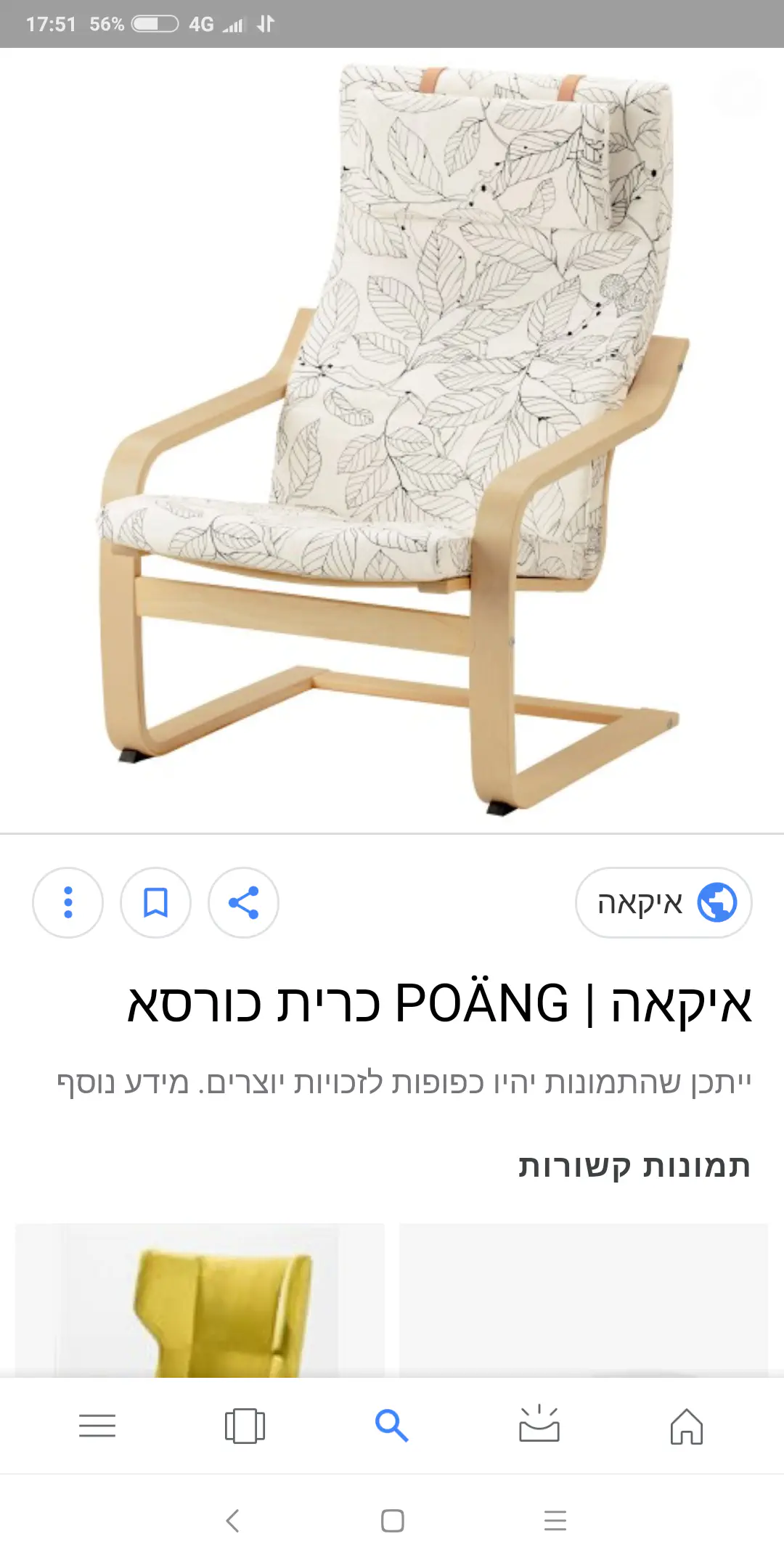Screen dimensions: 784x1568
Task: Save this image with the bookmark icon
Action: 155,902
